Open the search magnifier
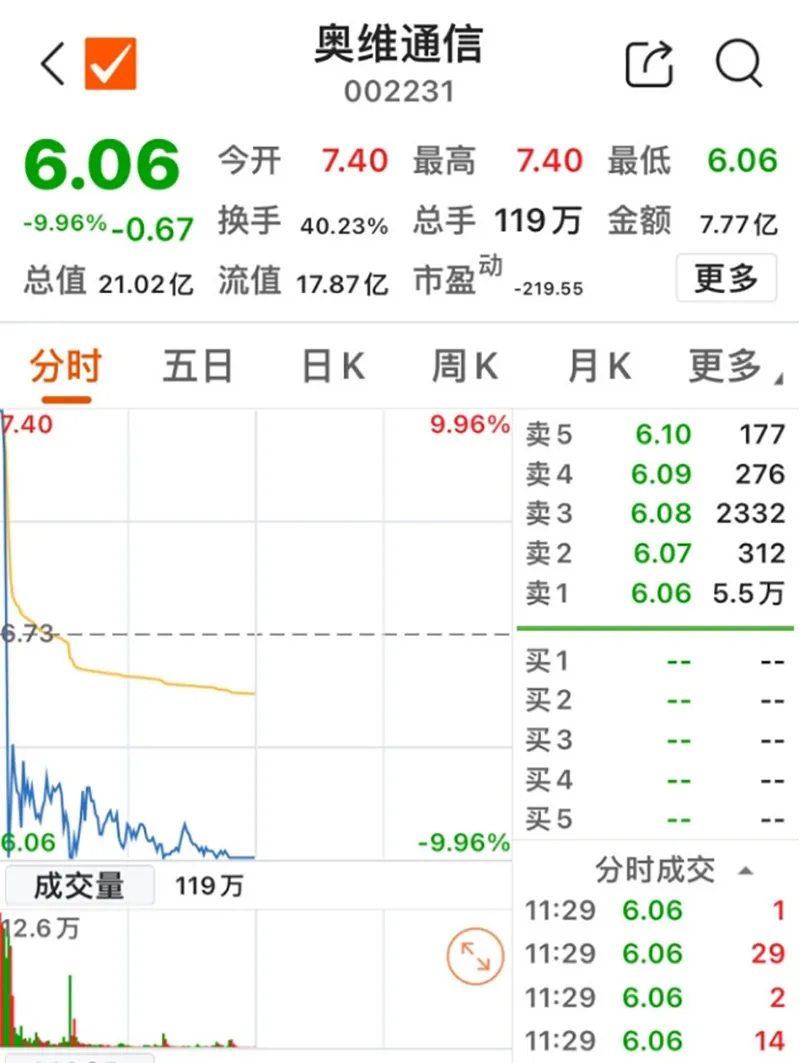800x1063 pixels. 739,64
